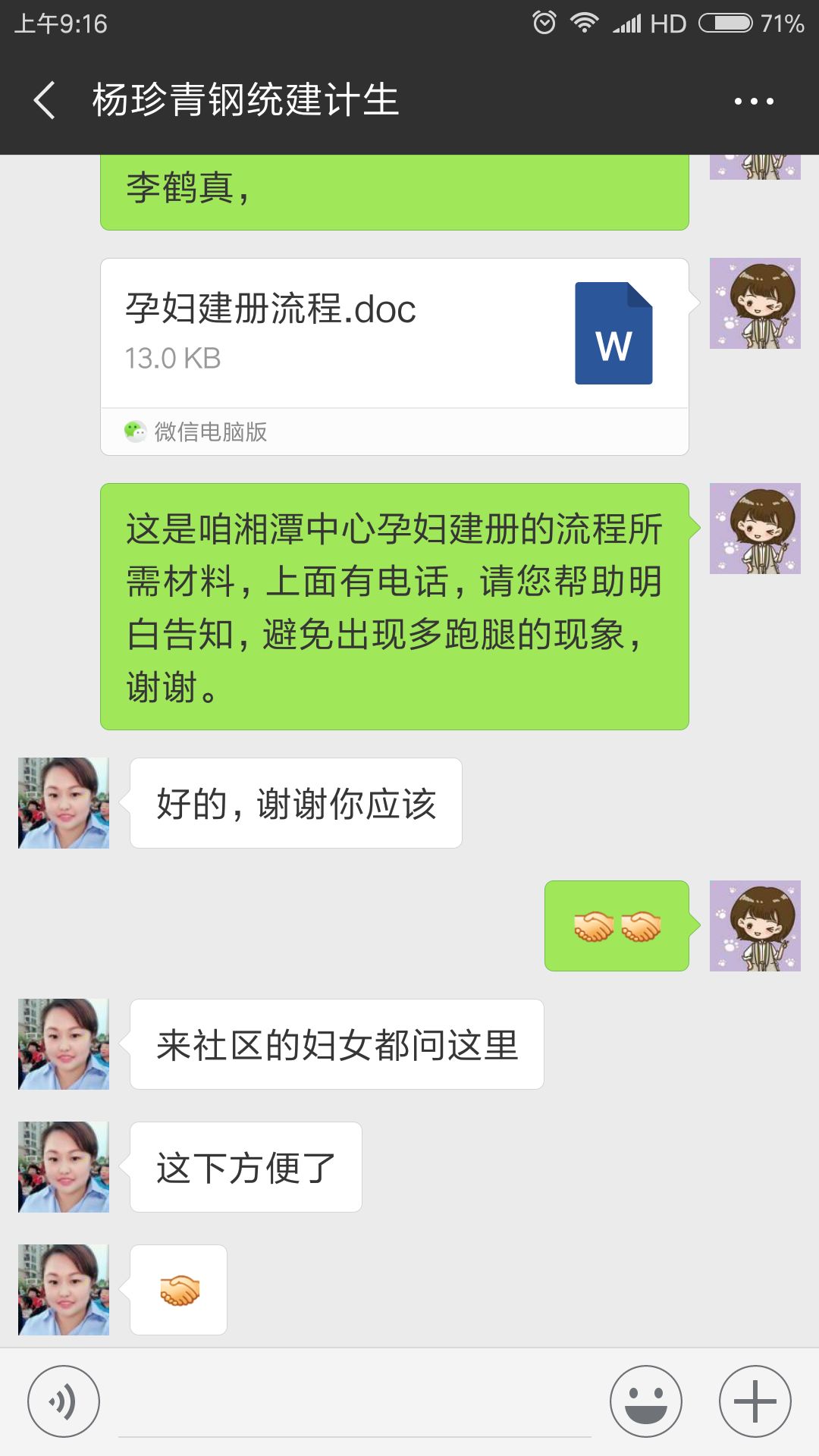The image size is (819, 1456).
Task: Focus the message text input field
Action: [x=355, y=1410]
